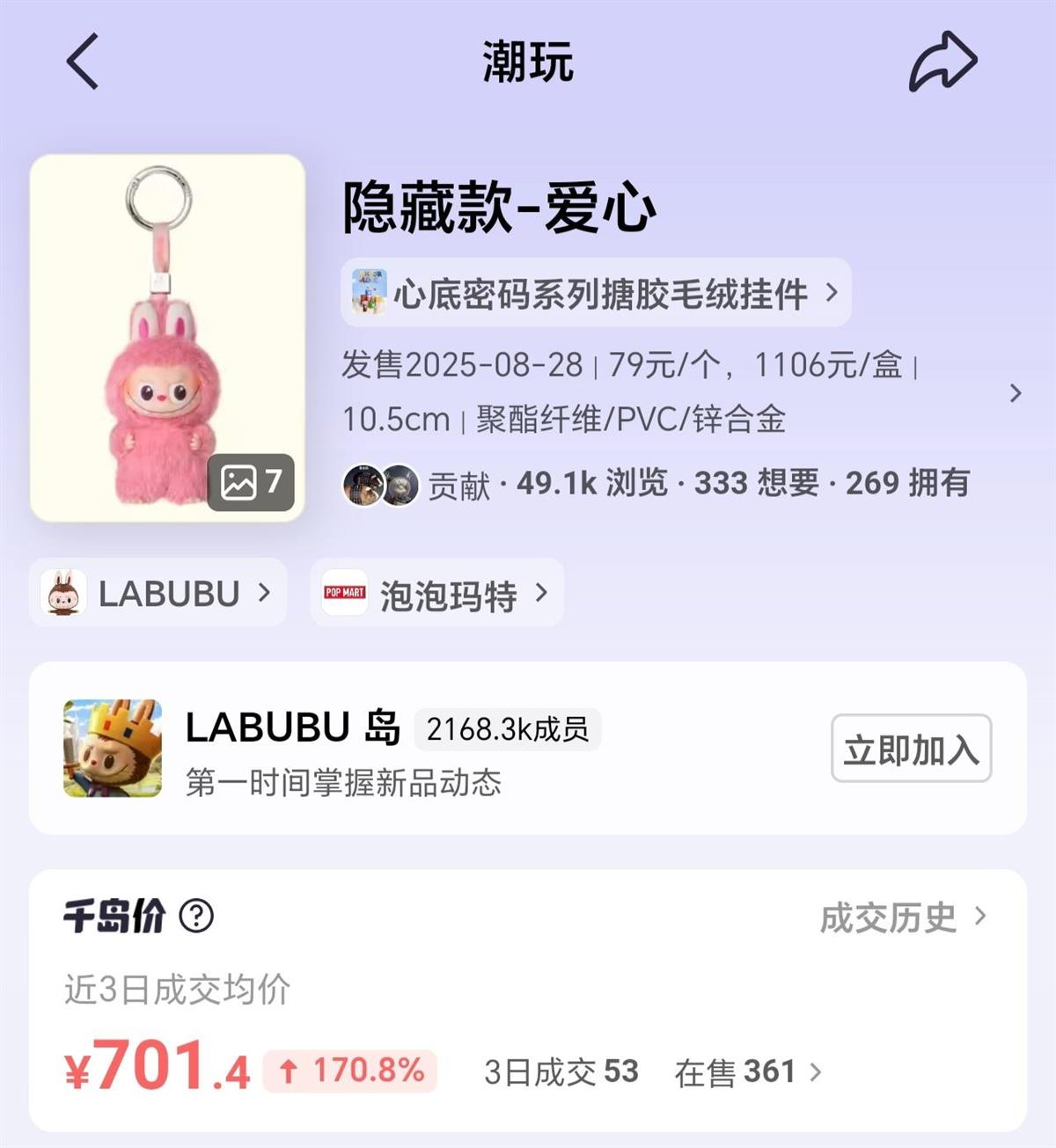Open 千岛价 explanation via the question mark icon
1056x1148 pixels.
click(201, 918)
